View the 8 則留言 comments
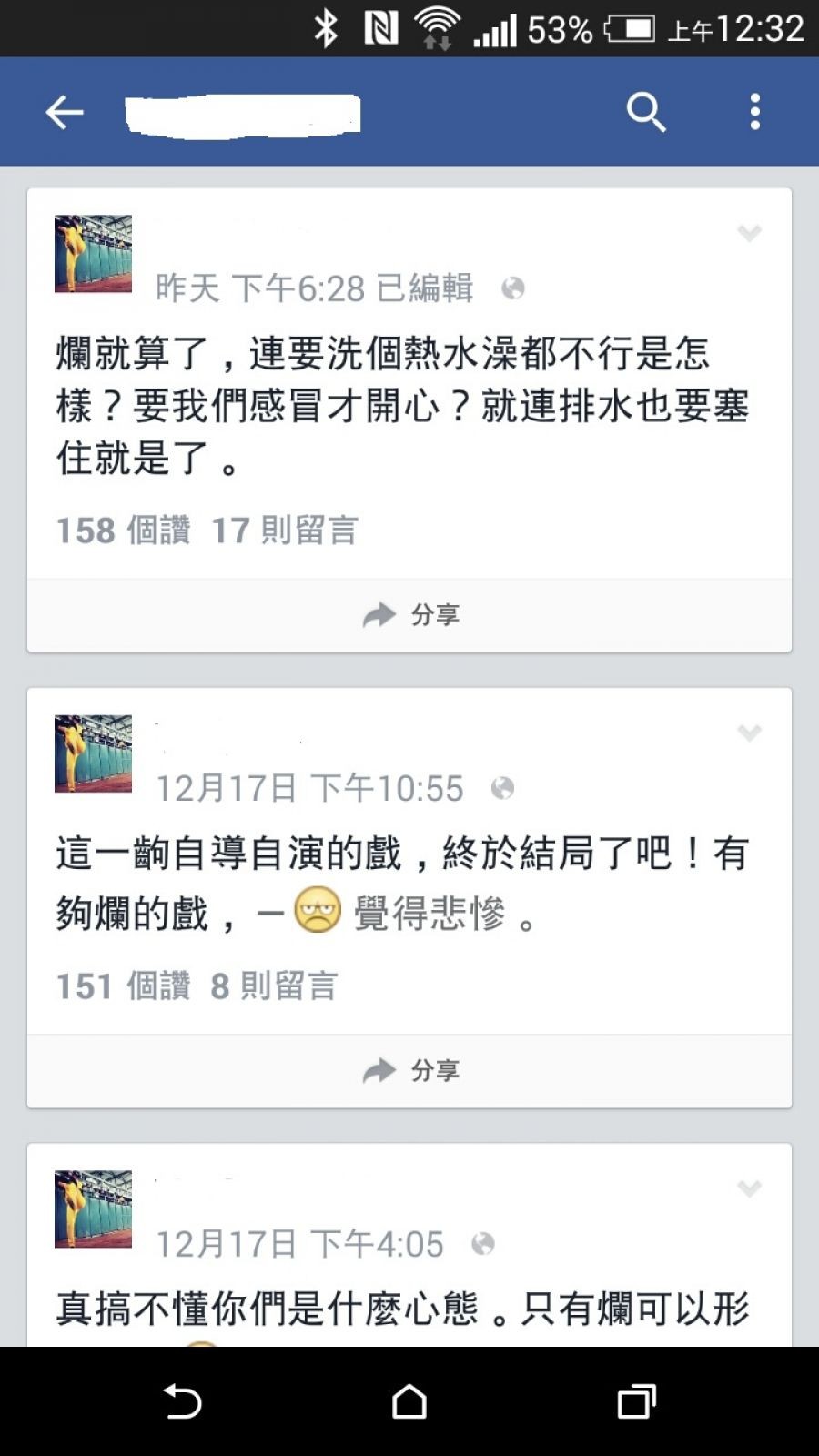Image resolution: width=819 pixels, height=1456 pixels. pos(274,986)
